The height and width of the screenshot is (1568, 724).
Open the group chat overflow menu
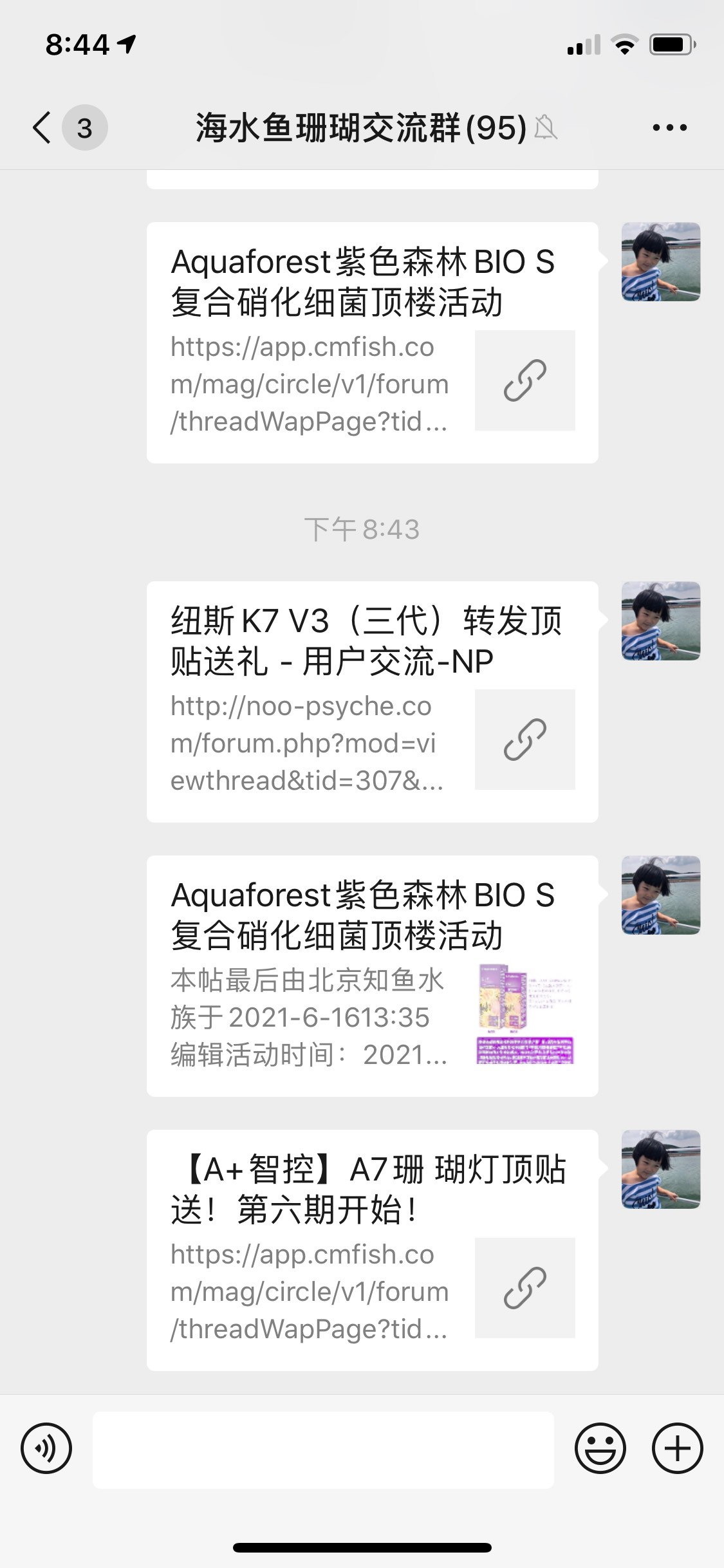(x=669, y=127)
